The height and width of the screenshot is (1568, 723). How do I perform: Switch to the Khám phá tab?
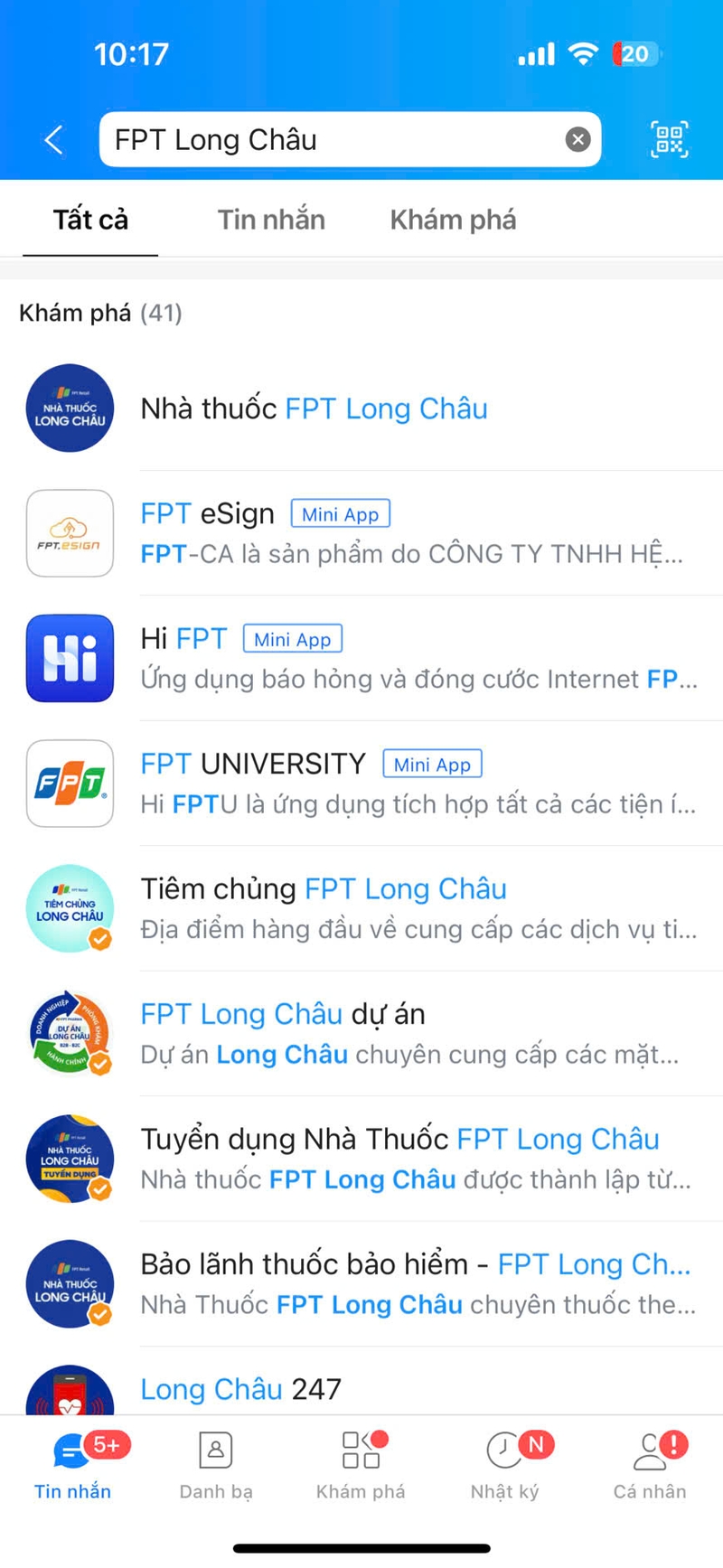tap(453, 219)
